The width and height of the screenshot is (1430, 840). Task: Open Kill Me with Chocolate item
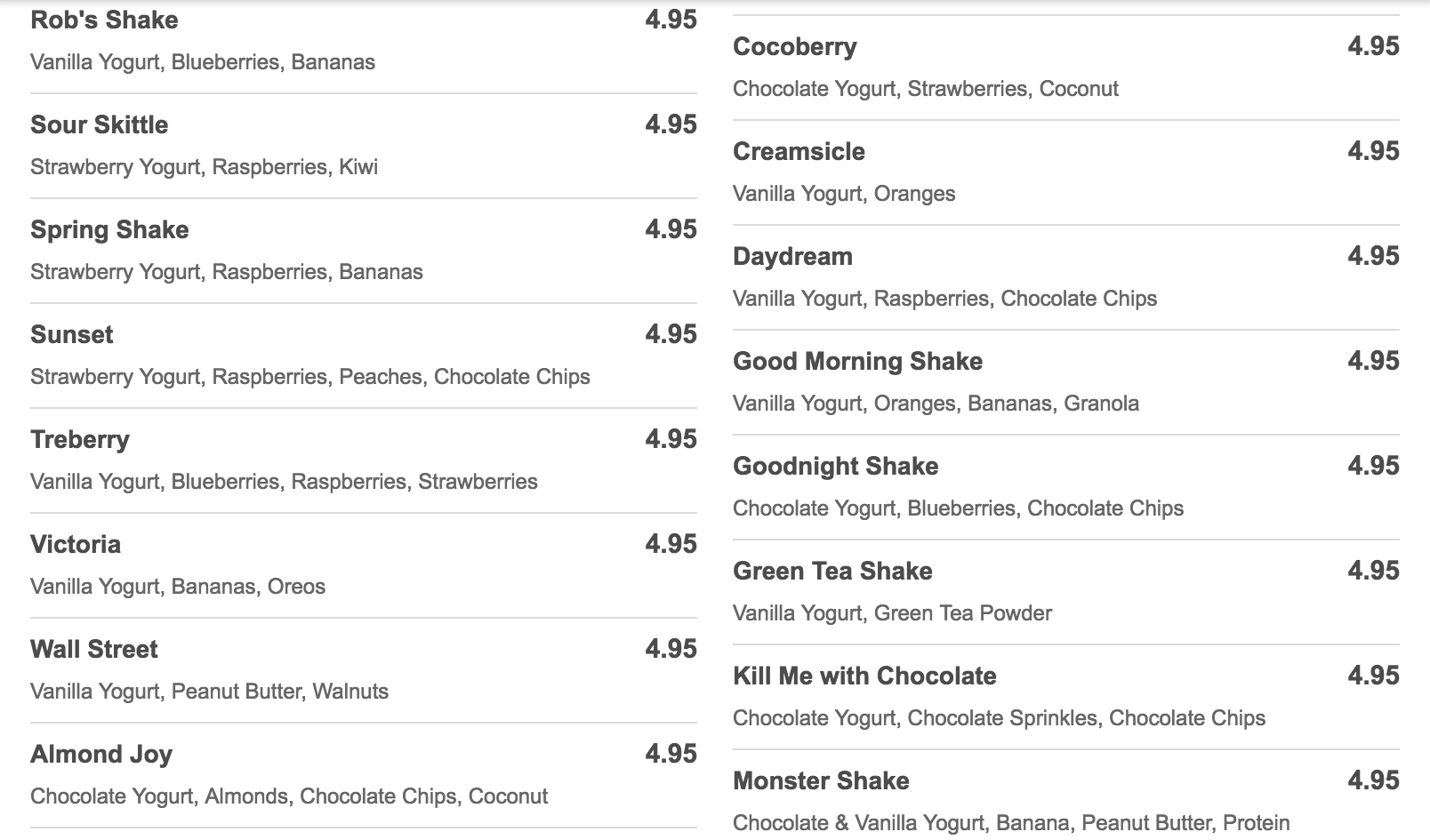pos(864,676)
